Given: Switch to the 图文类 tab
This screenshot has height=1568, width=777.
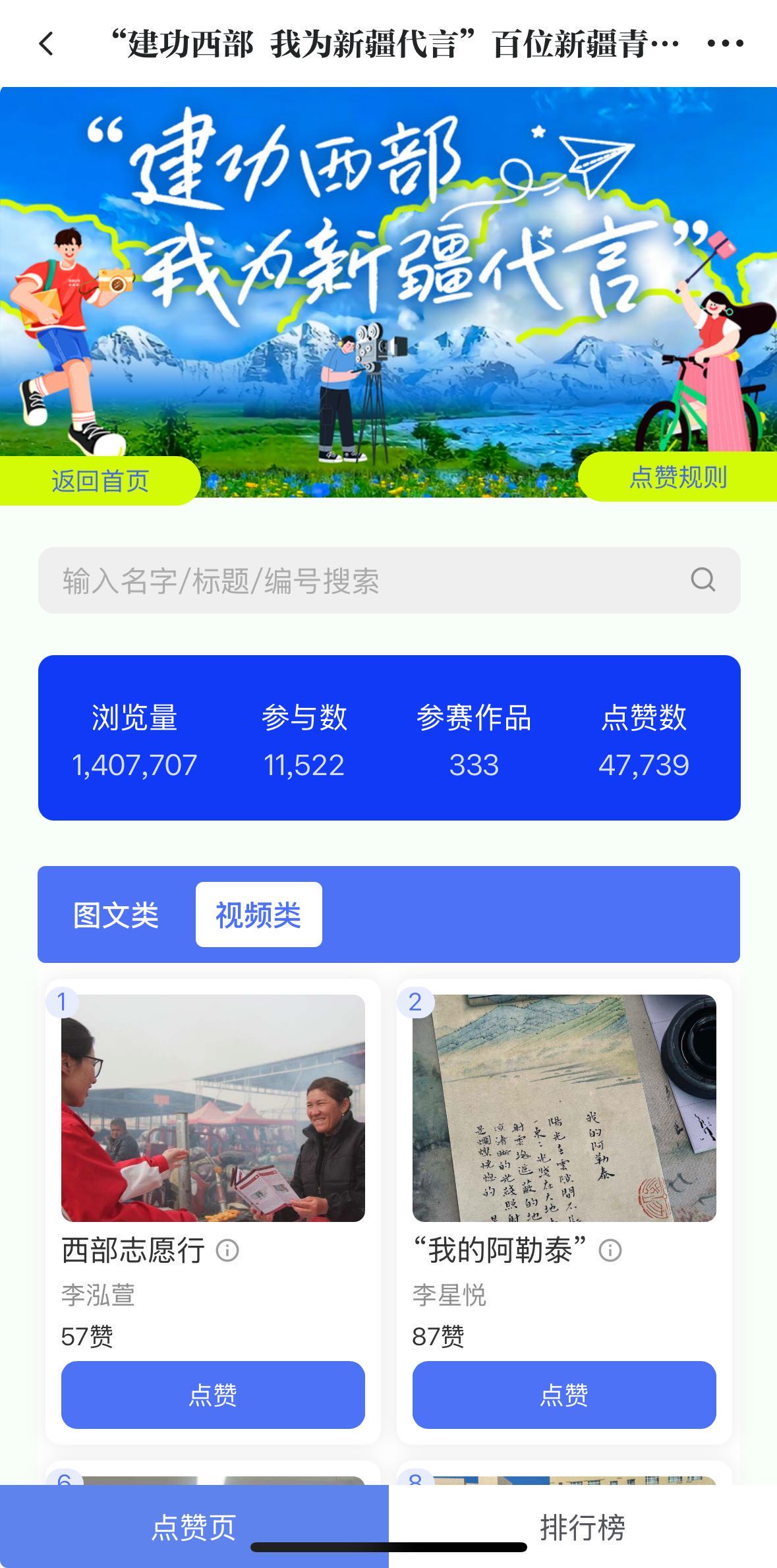Looking at the screenshot, I should tap(116, 915).
